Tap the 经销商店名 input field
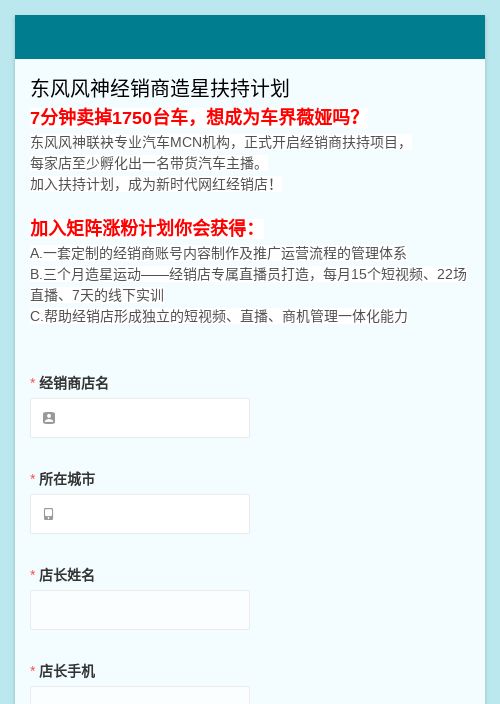This screenshot has width=500, height=704. 140,418
